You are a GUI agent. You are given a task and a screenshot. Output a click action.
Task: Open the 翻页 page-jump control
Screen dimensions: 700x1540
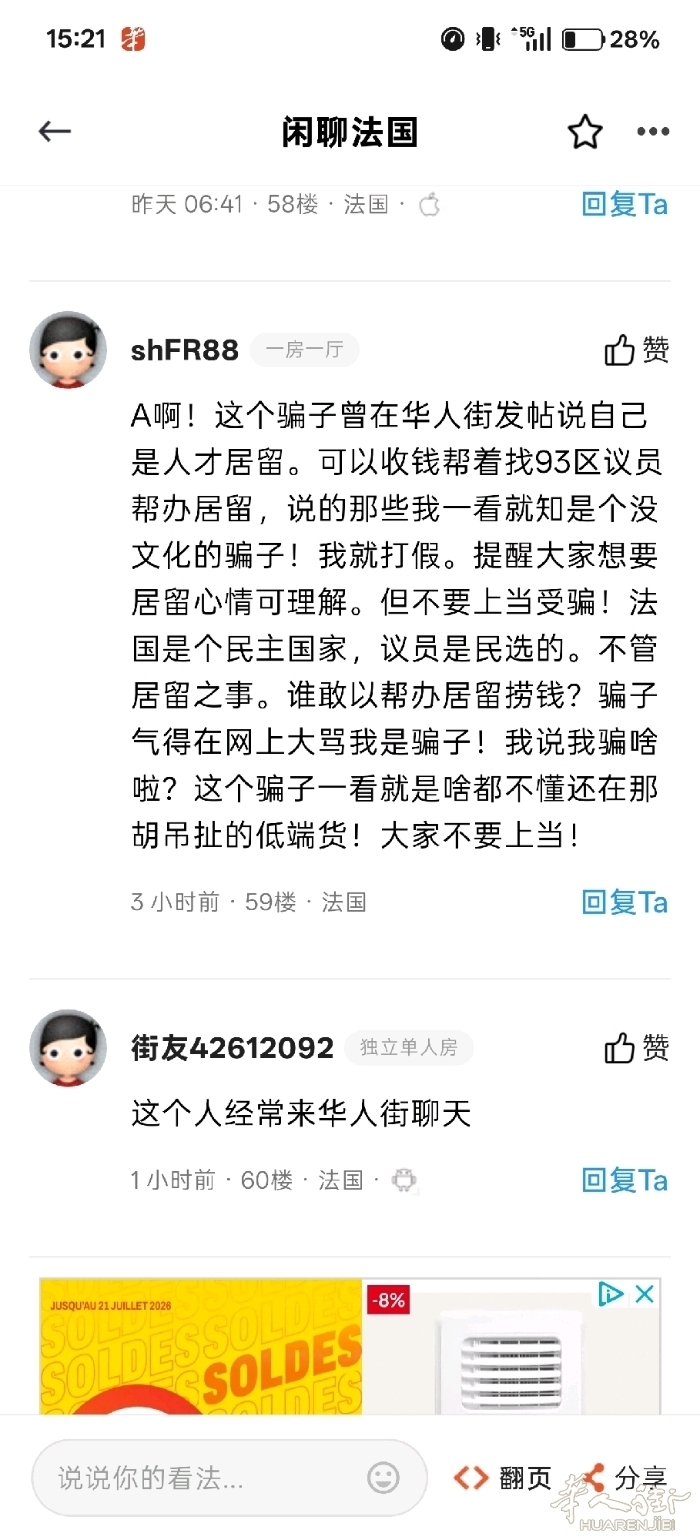click(x=502, y=1478)
